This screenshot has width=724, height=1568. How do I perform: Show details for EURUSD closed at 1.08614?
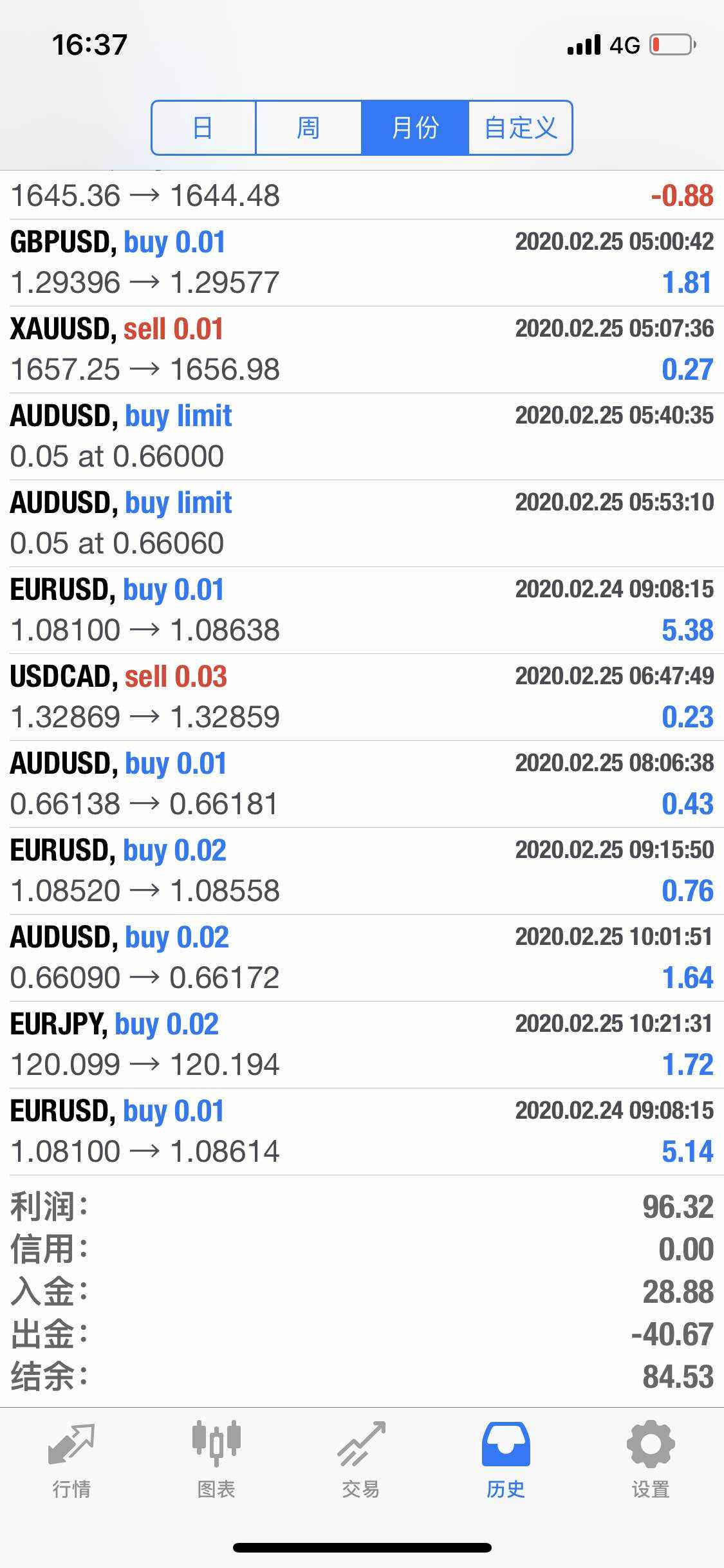pyautogui.click(x=362, y=1132)
